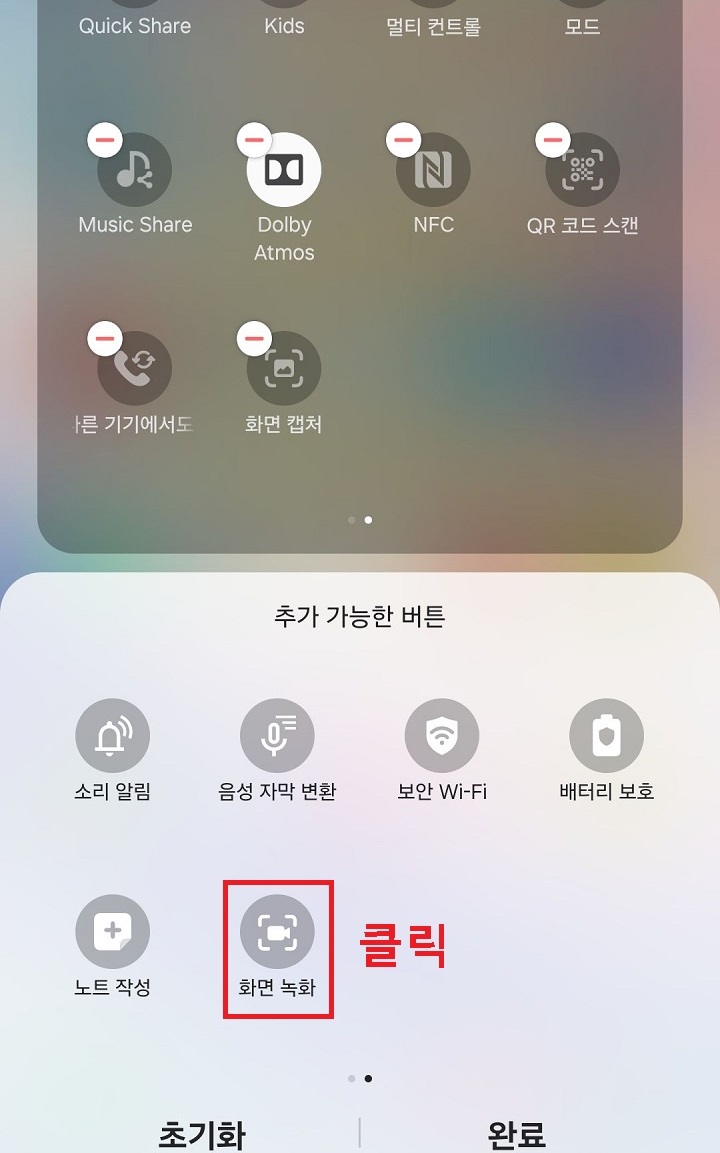Remove 화면 캡처 with its minus badge
Viewport: 720px width, 1153px height.
(x=254, y=338)
